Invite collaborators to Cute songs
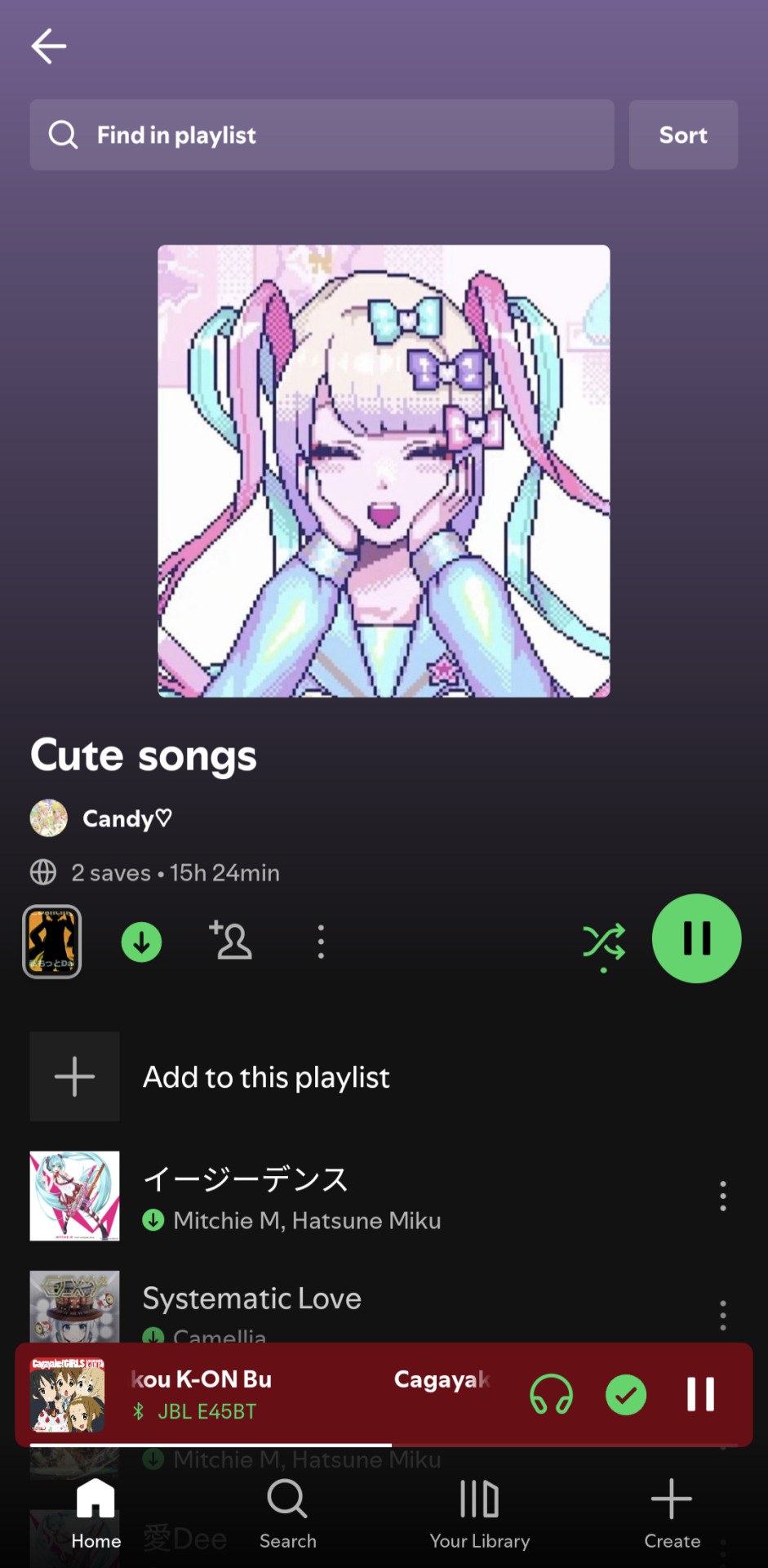The width and height of the screenshot is (768, 1568). coord(231,941)
